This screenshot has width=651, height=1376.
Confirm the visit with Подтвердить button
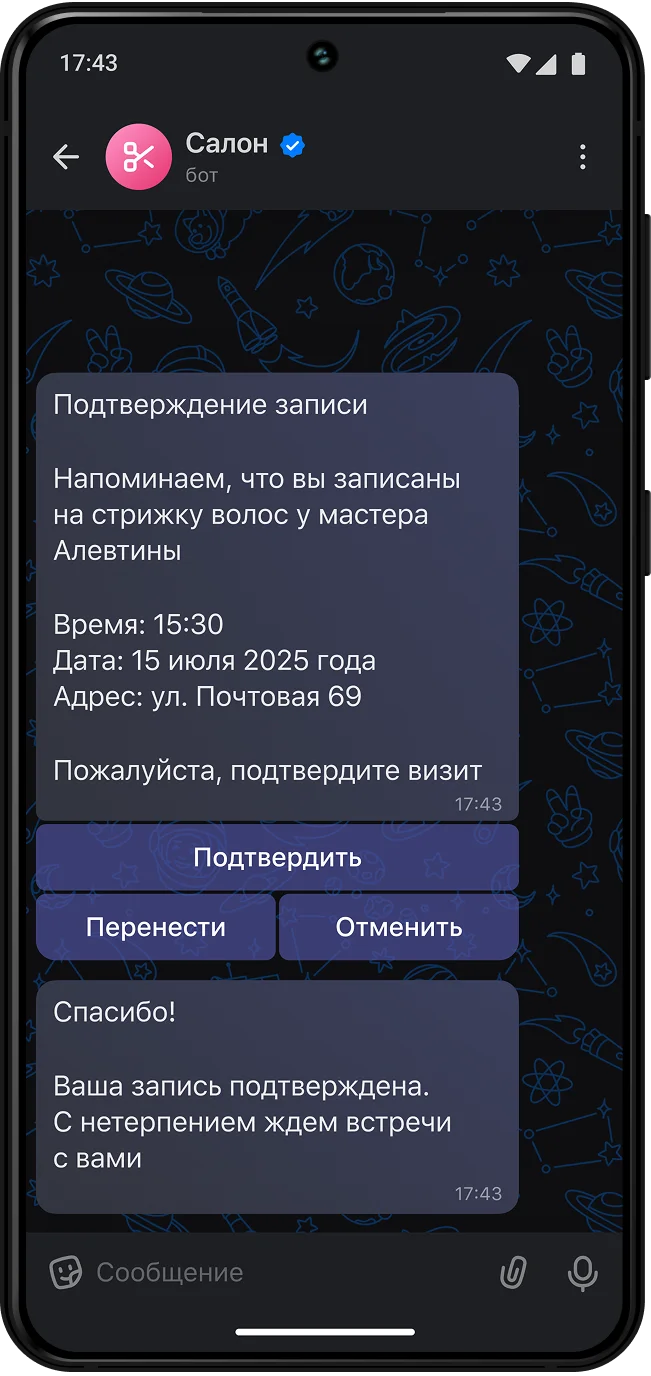277,857
